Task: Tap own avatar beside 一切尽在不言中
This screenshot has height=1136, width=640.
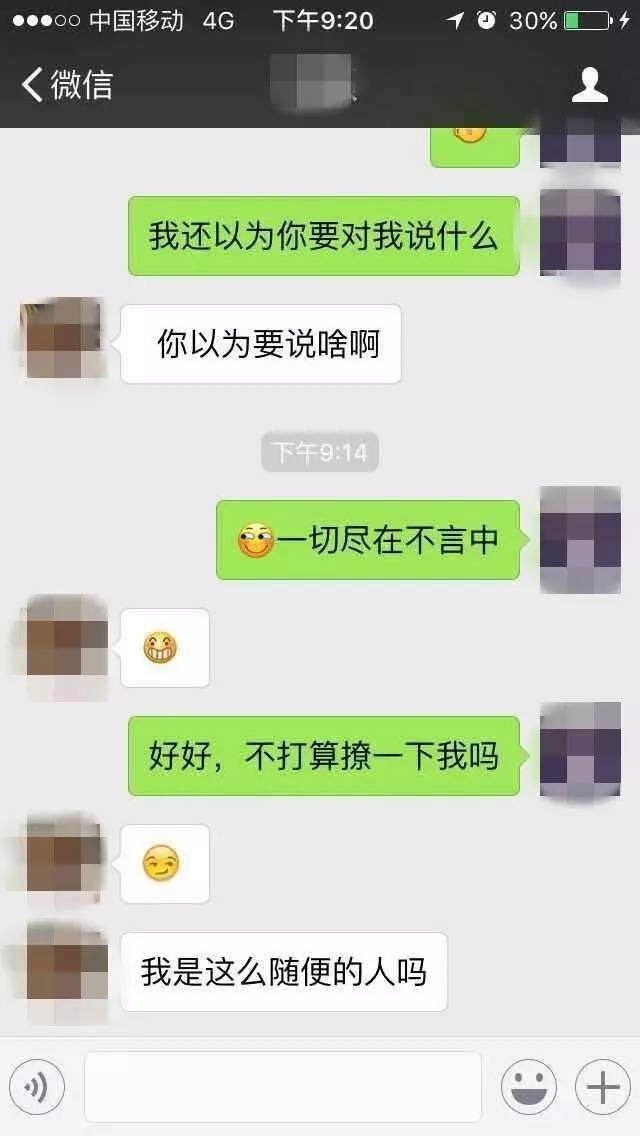Action: (x=580, y=540)
